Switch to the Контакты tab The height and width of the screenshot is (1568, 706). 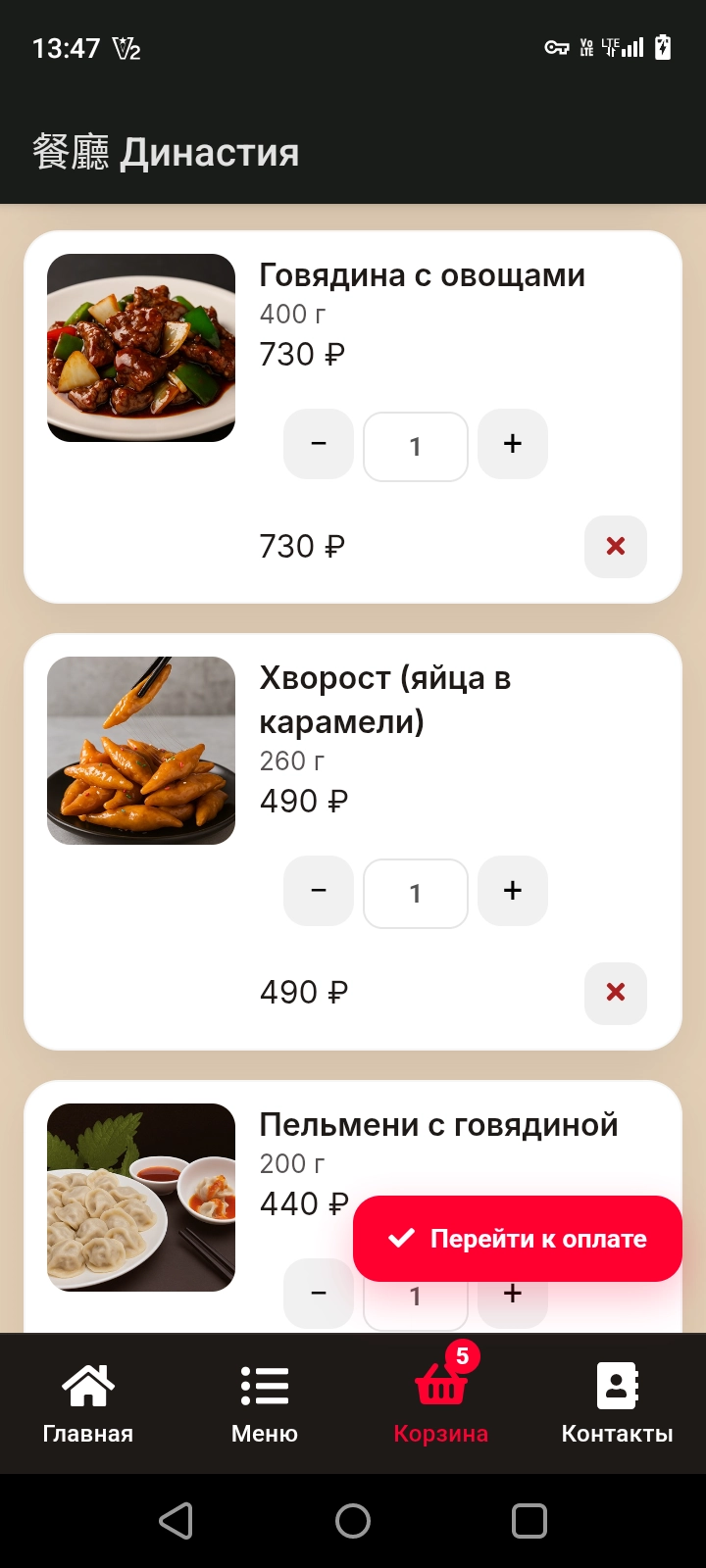[x=618, y=1403]
